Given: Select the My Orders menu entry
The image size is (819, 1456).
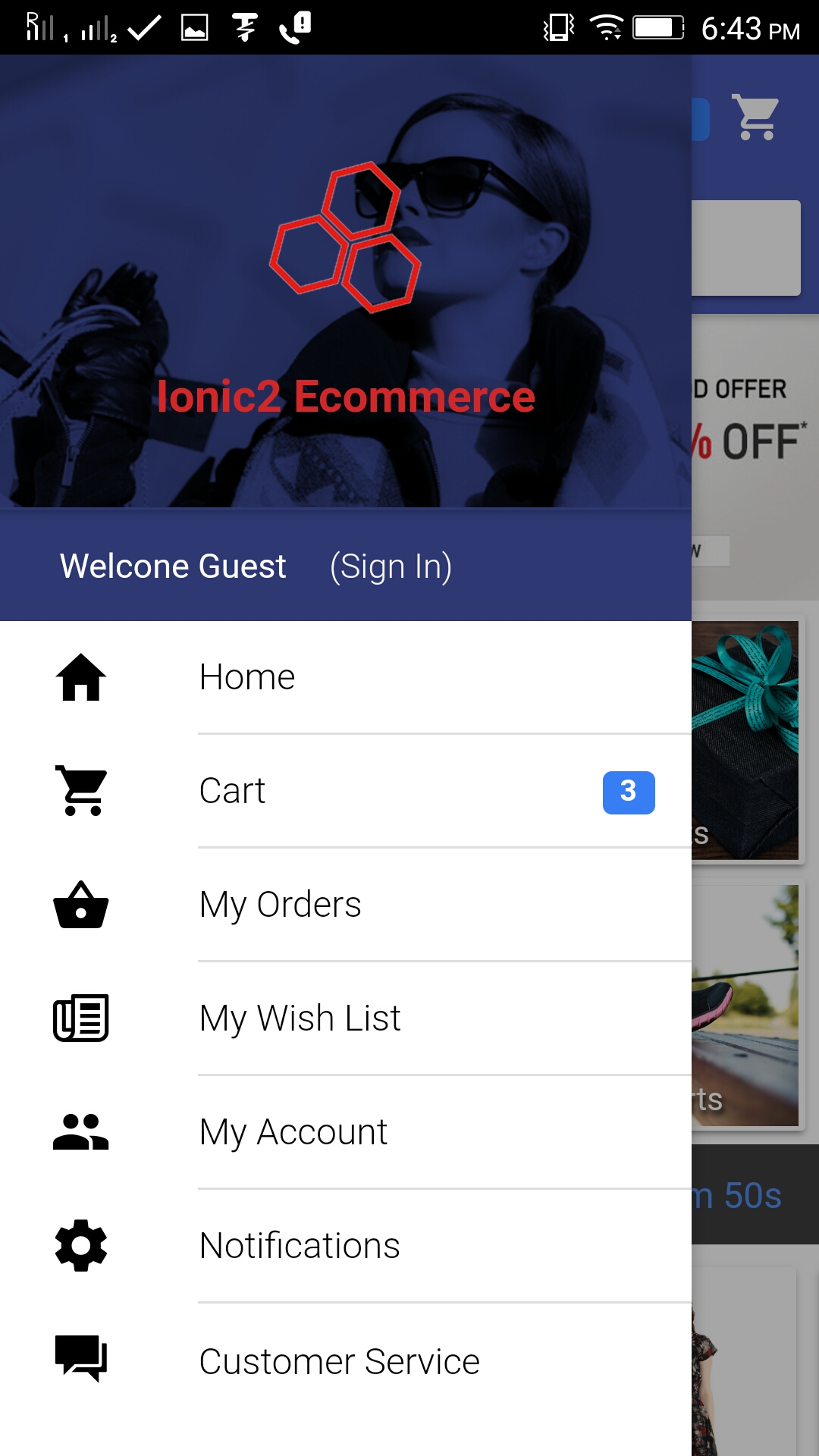Looking at the screenshot, I should pos(280,905).
